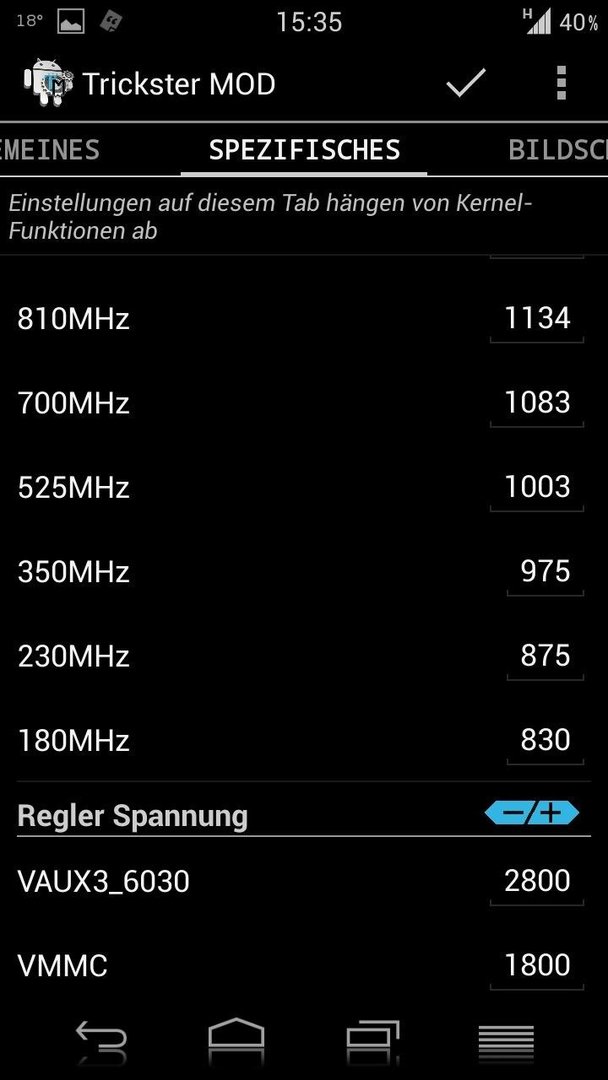
Task: Edit the 810MHz voltage value
Action: pyautogui.click(x=537, y=320)
